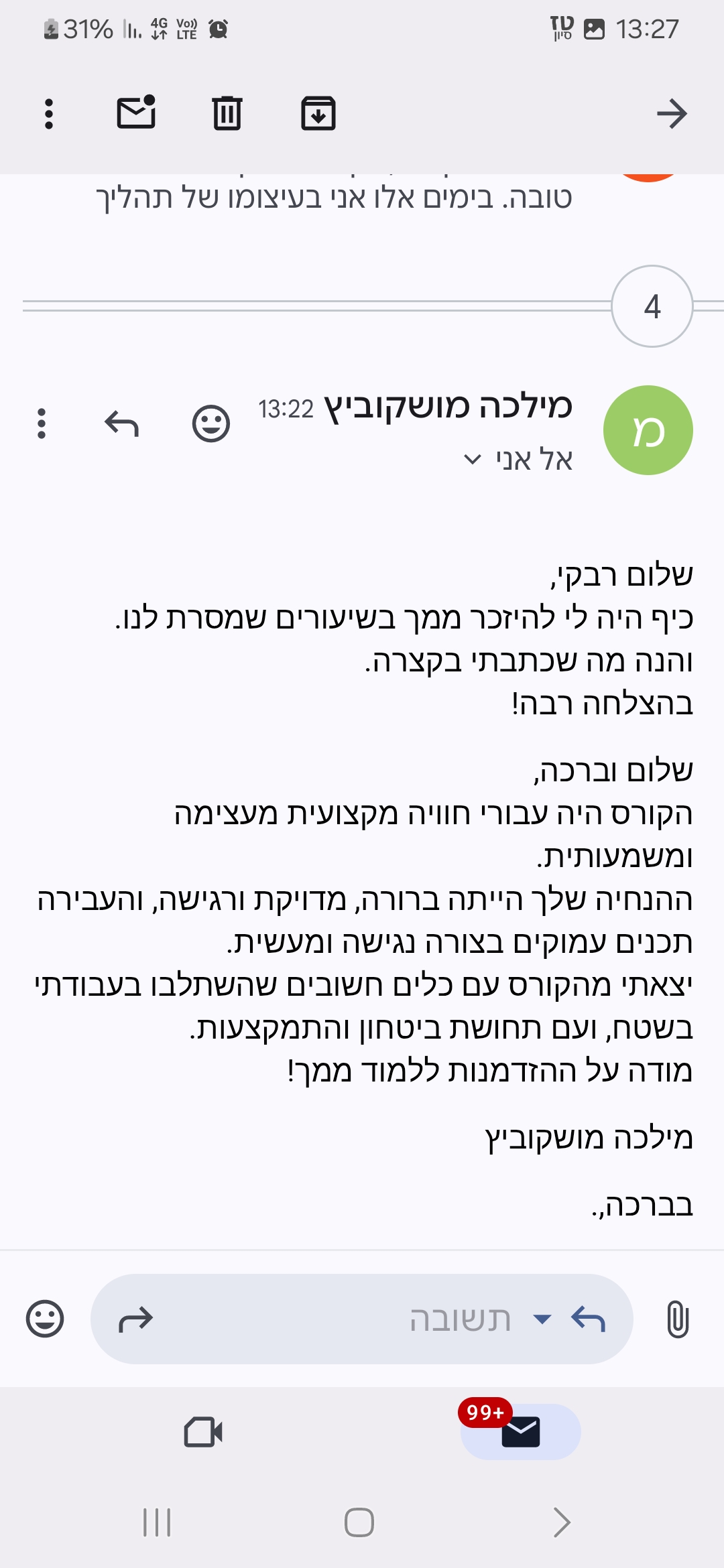Tap the תשובה reply field
Screen dimensions: 724x1568
coord(362,1319)
